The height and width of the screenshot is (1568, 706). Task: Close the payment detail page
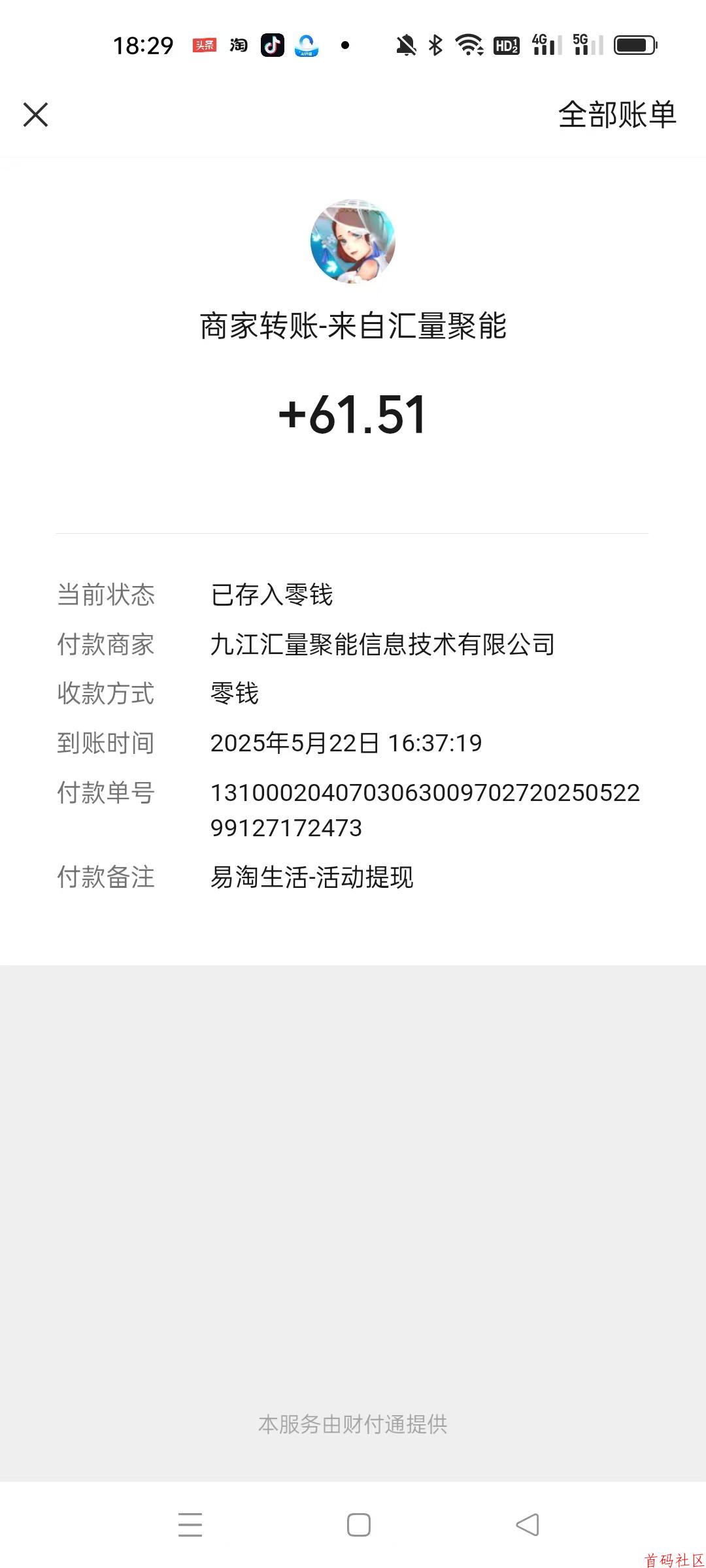[36, 115]
